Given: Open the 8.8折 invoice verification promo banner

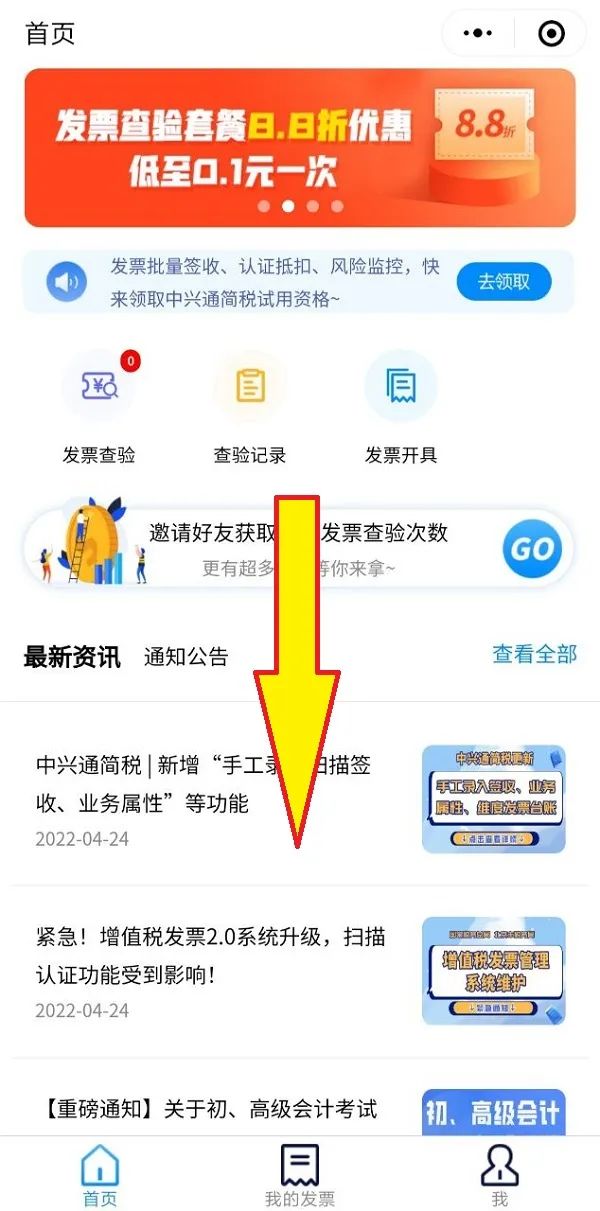Looking at the screenshot, I should click(299, 147).
